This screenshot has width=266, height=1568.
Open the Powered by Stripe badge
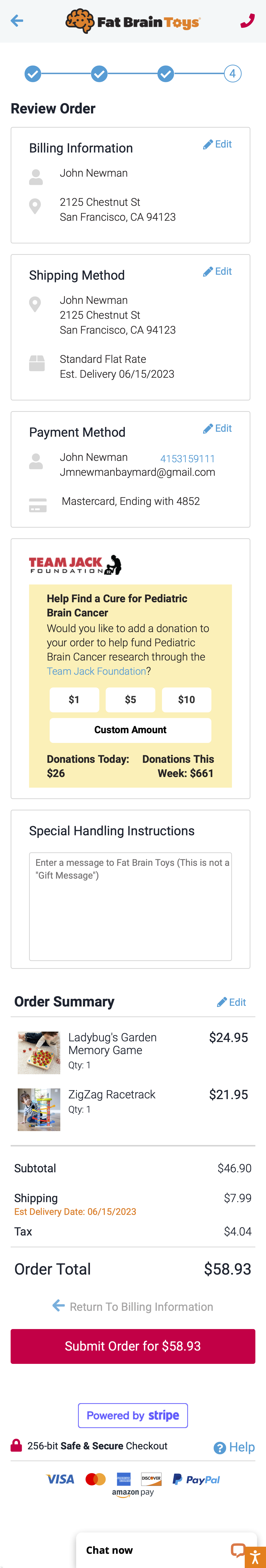(x=133, y=1415)
